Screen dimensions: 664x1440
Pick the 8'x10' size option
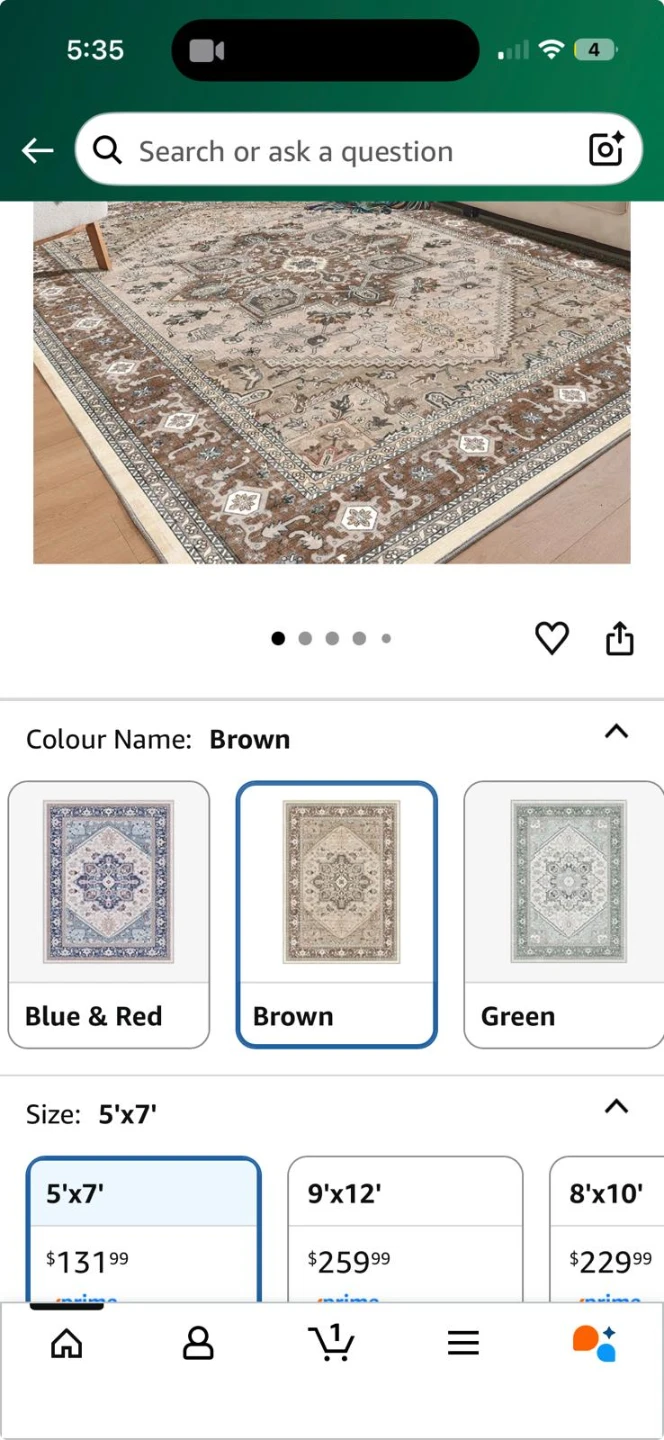click(x=607, y=1230)
